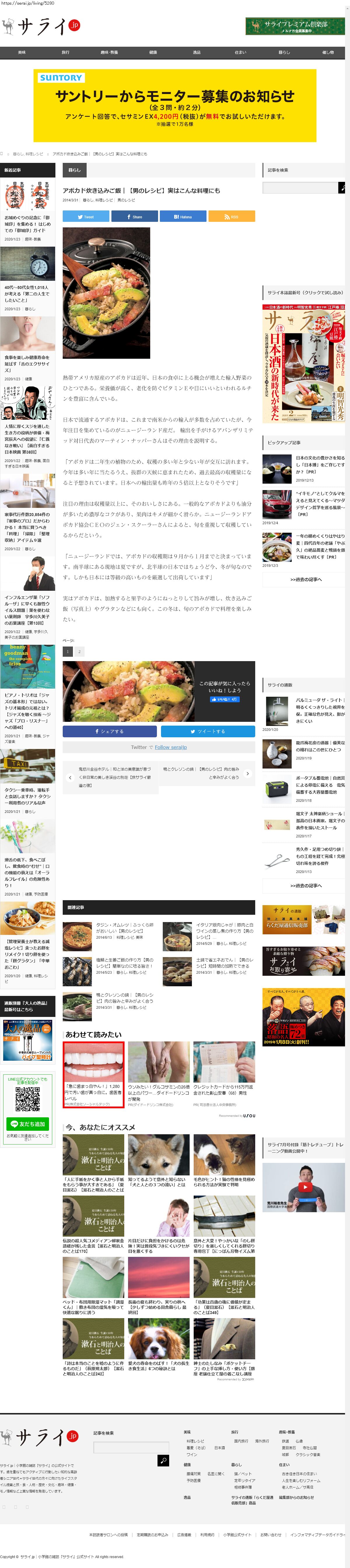This screenshot has height=1568, width=350.
Task: Bookmark the article with Hatena button
Action: (183, 216)
